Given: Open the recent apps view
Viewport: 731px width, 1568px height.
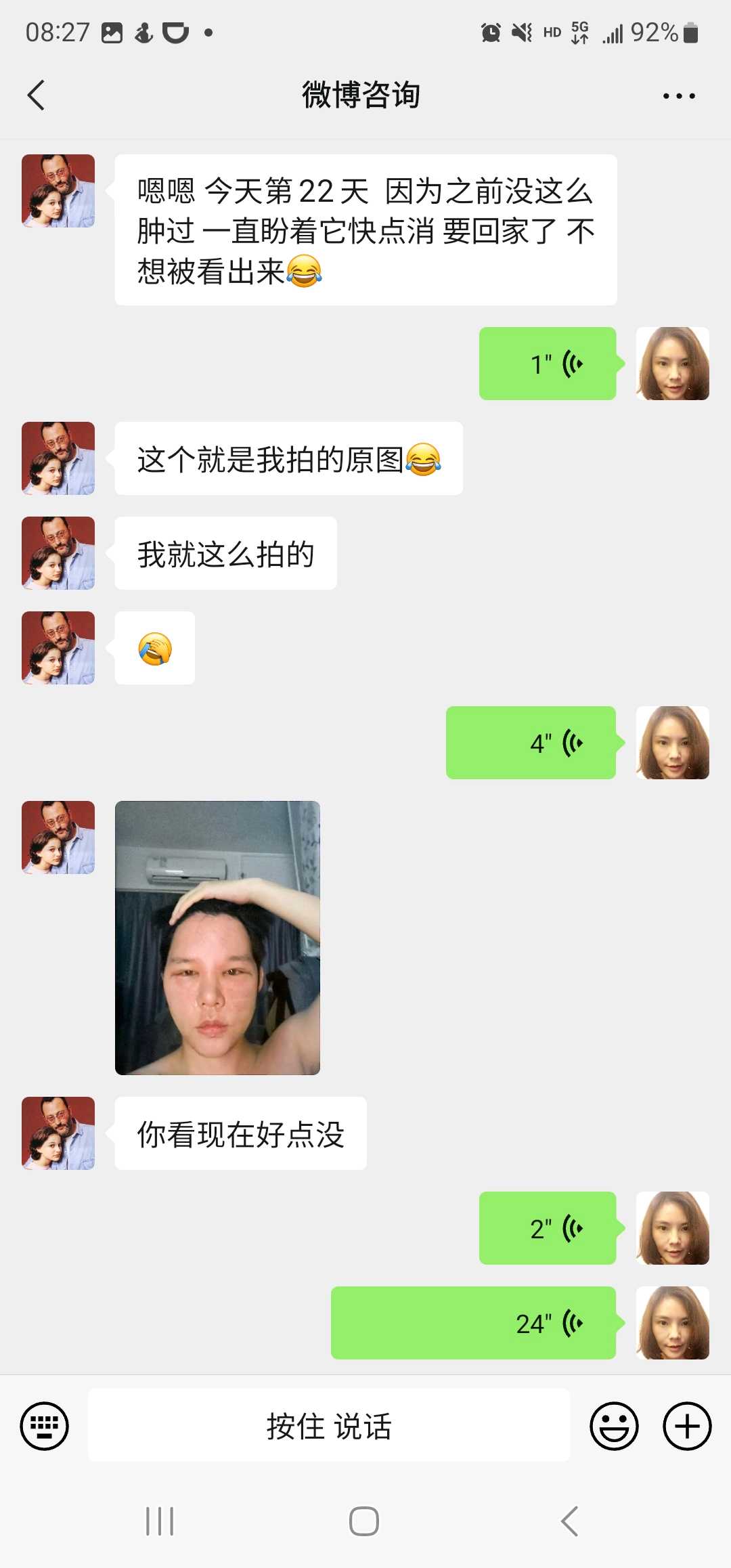Looking at the screenshot, I should point(160,1521).
